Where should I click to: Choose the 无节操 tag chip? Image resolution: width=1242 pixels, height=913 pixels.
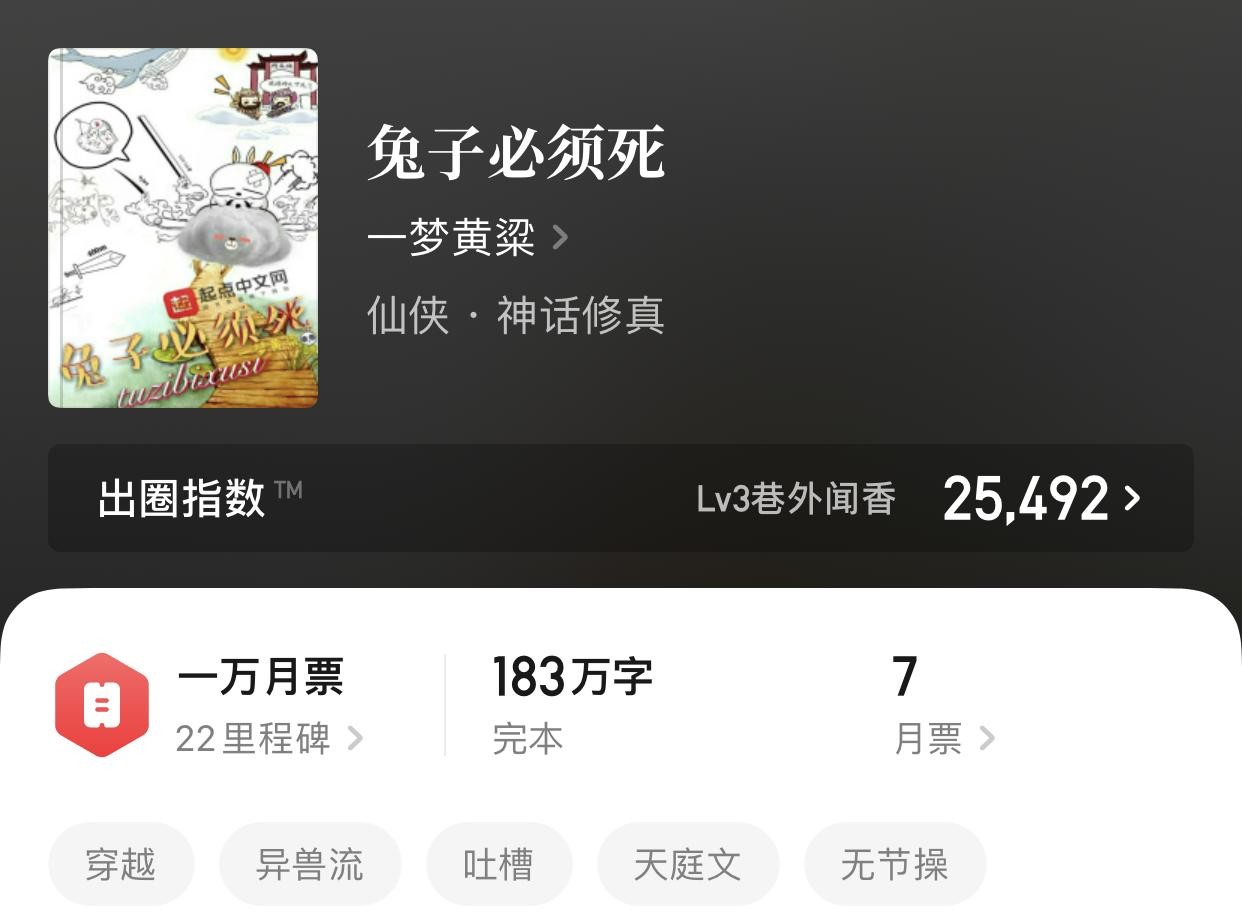point(895,864)
